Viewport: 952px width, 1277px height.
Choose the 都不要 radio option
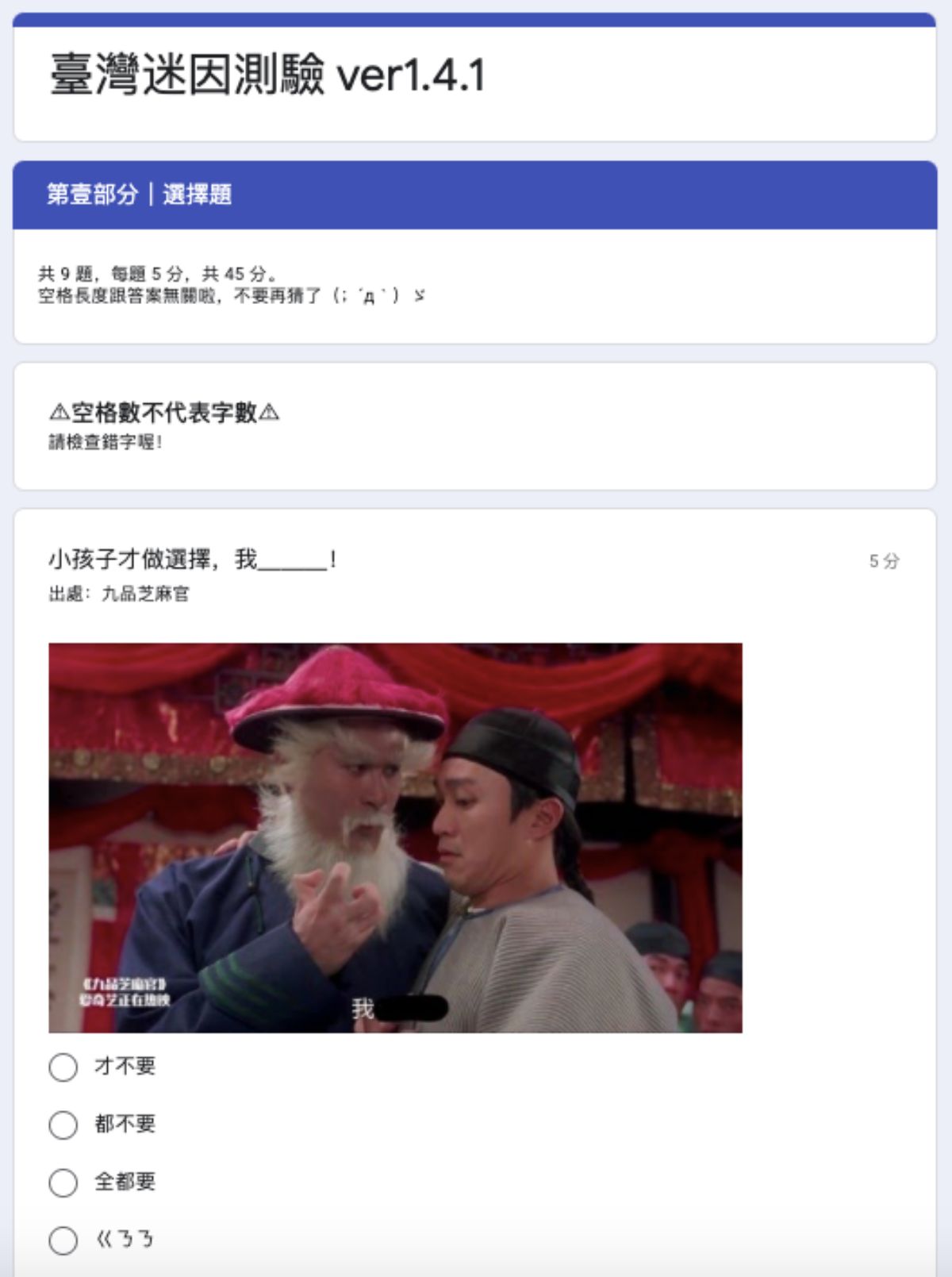(x=63, y=1125)
